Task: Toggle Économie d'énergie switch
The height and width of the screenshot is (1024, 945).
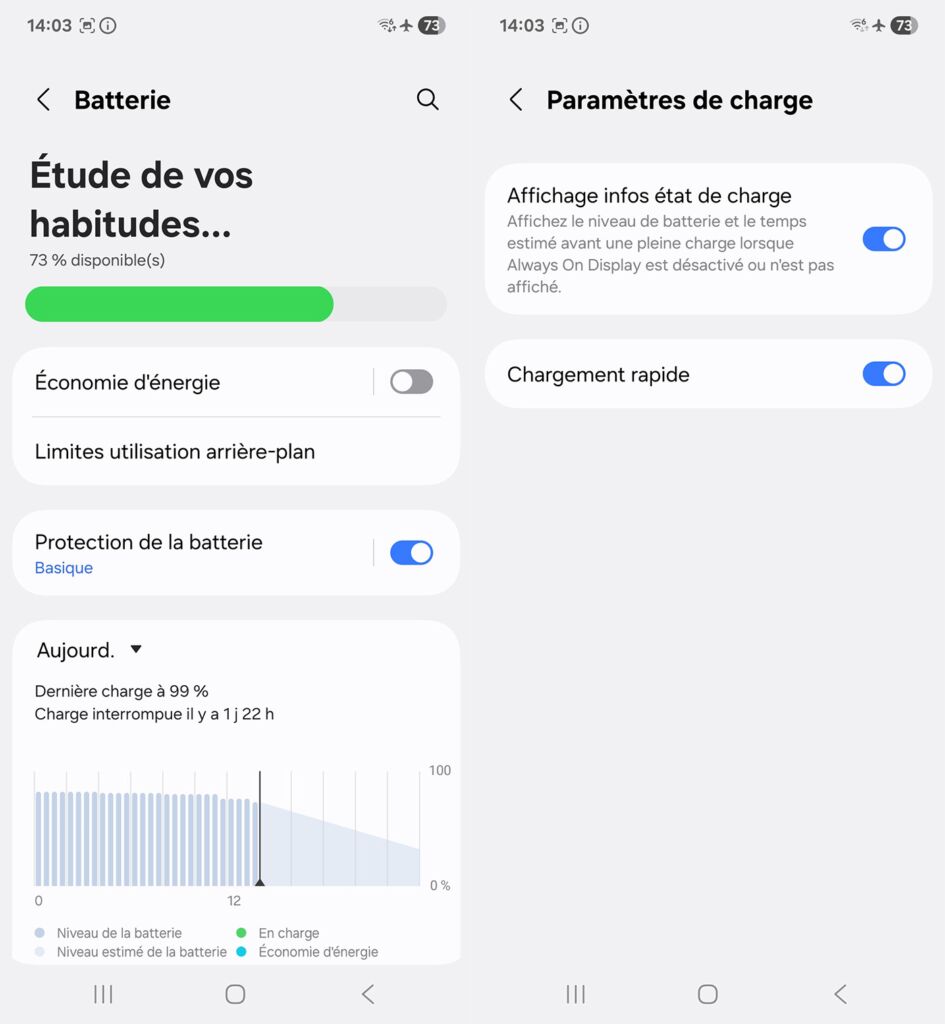Action: coord(411,382)
